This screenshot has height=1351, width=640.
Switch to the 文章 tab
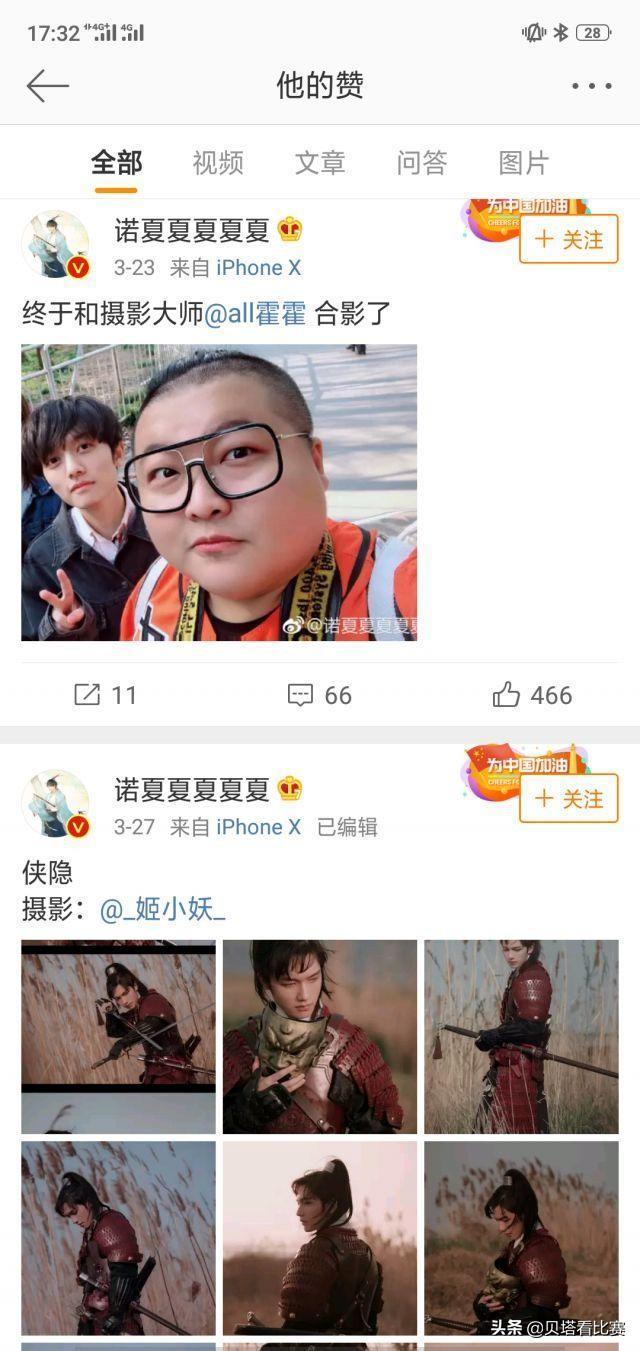coord(320,162)
